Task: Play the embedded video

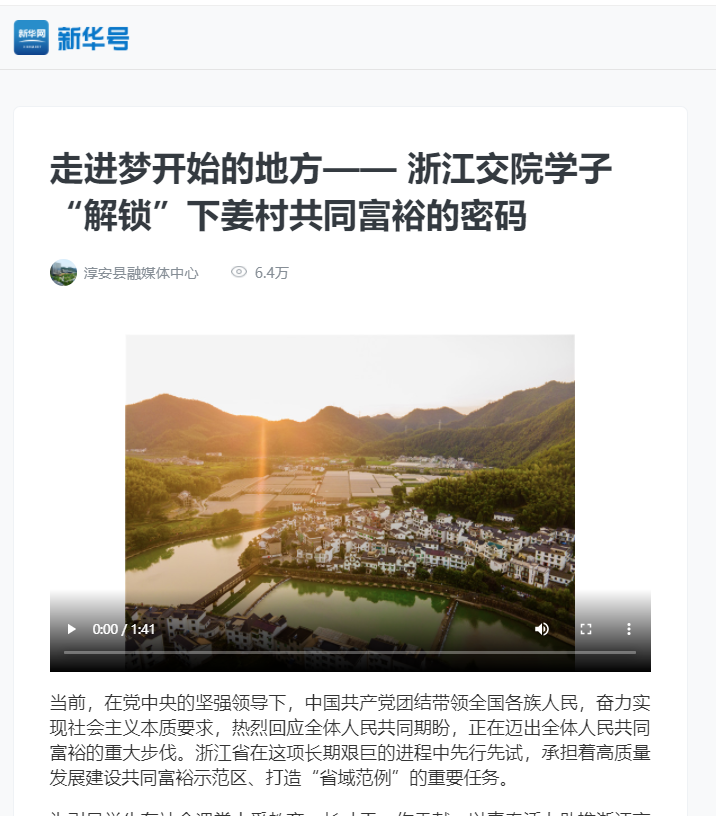Action: (71, 629)
